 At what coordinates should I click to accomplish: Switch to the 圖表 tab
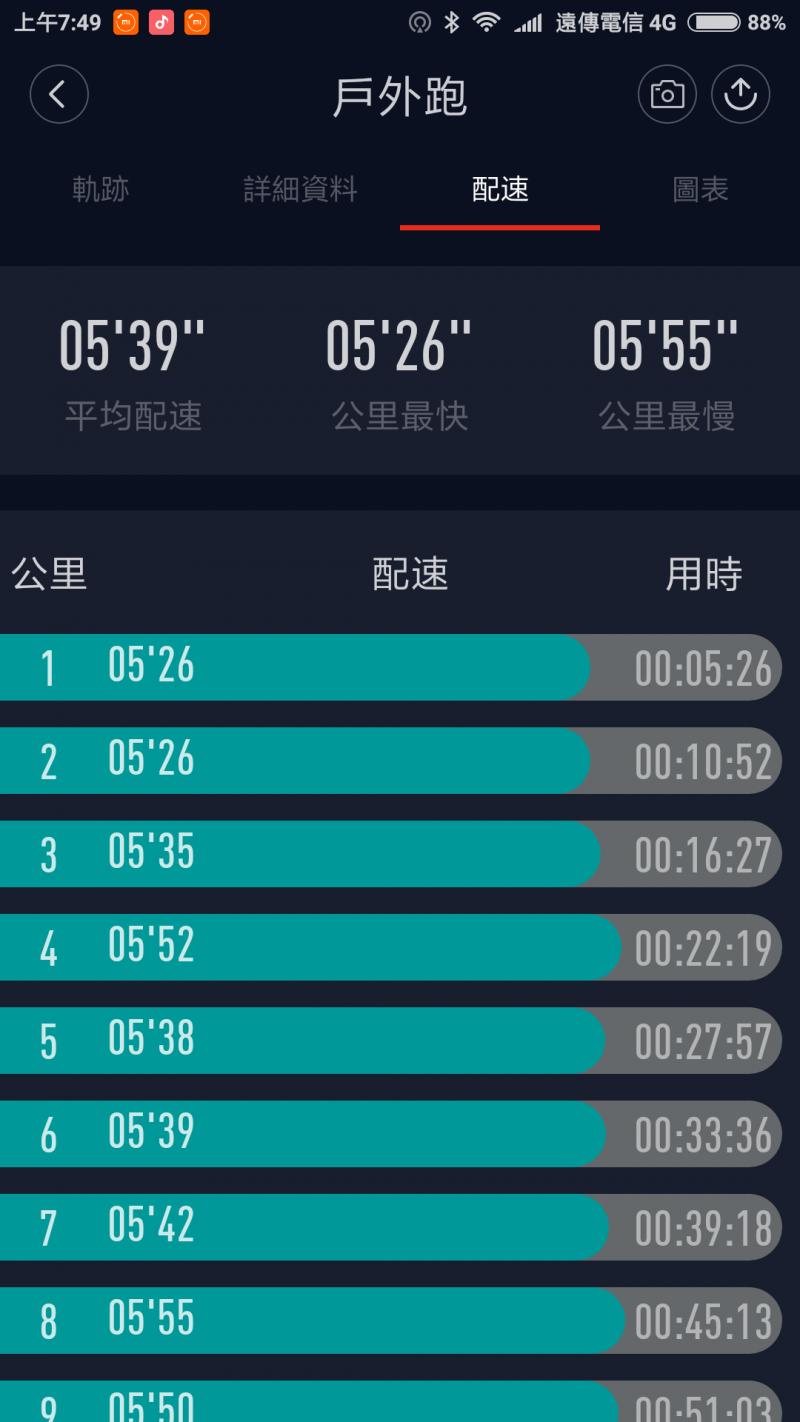700,189
